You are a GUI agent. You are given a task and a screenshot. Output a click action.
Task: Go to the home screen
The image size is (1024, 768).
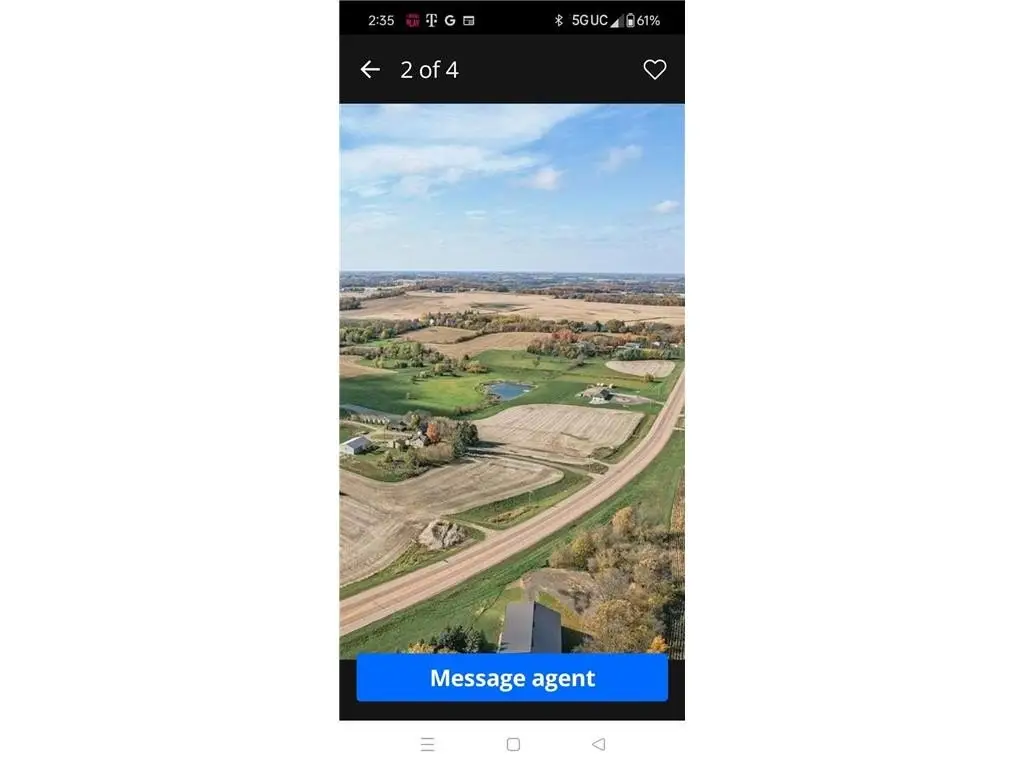point(513,744)
